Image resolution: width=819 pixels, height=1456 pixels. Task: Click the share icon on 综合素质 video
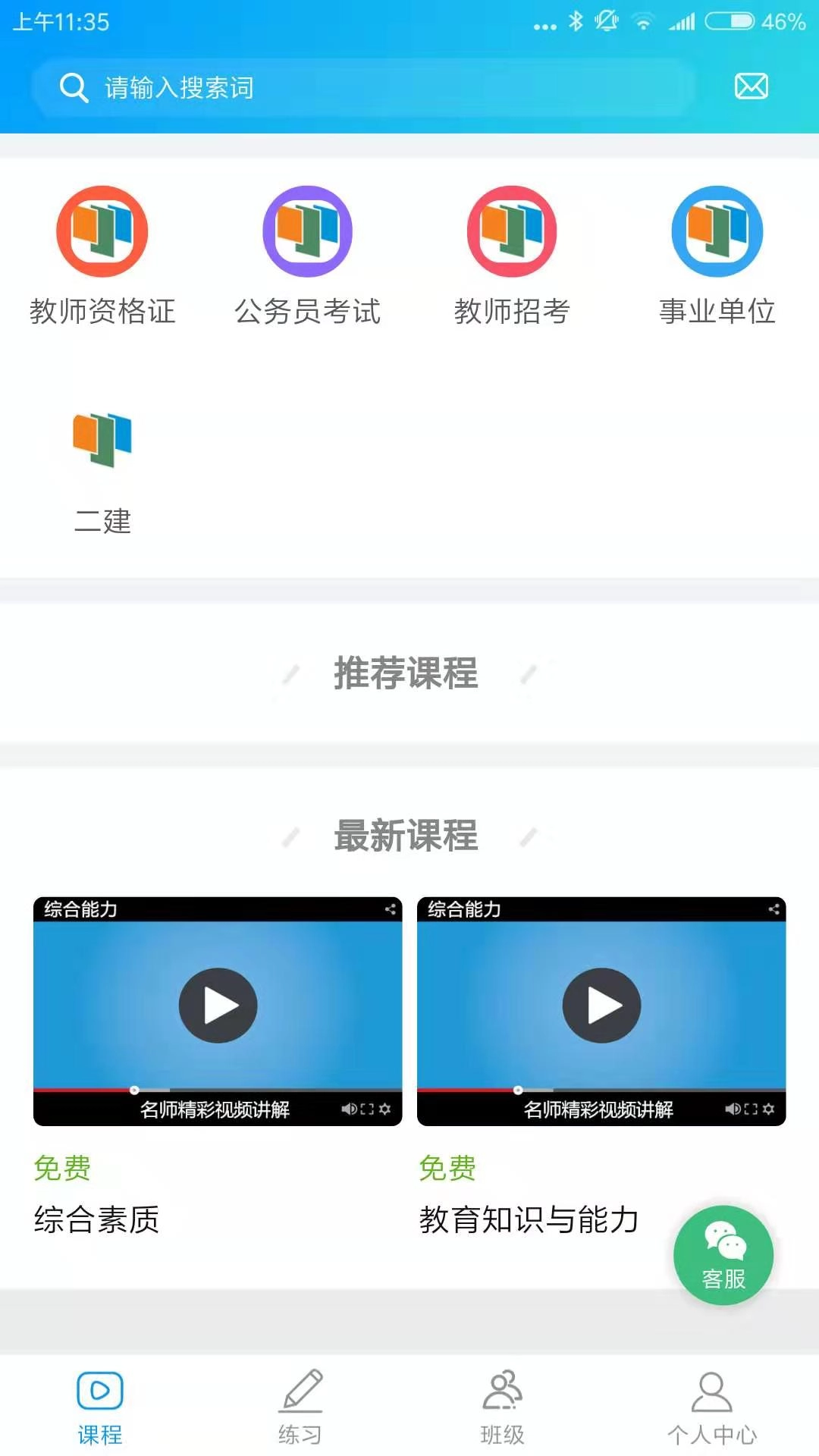click(x=391, y=911)
